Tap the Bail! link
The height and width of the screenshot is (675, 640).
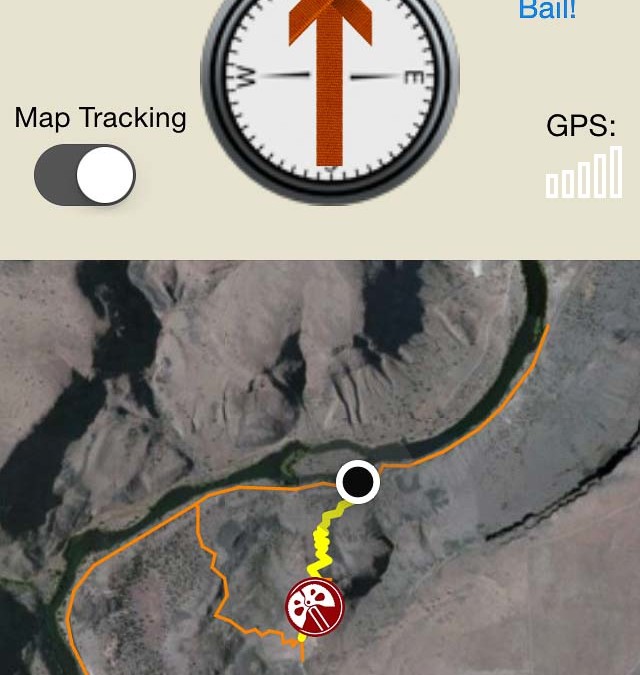coord(546,11)
